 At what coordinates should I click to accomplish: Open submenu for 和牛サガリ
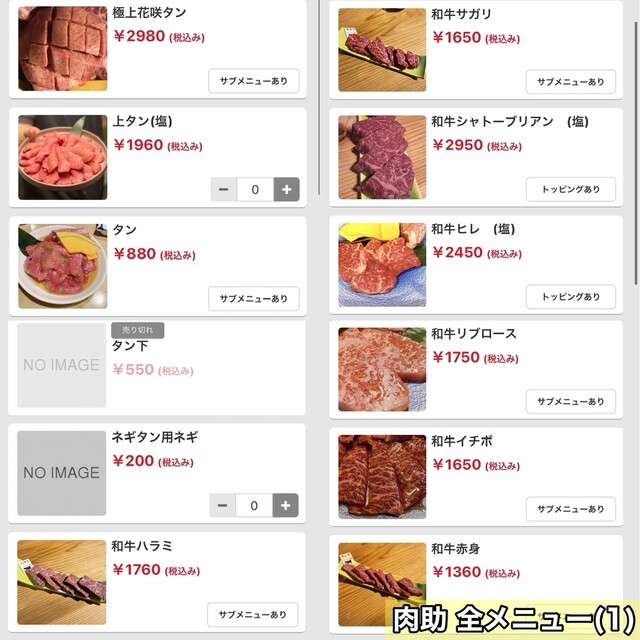coord(571,81)
